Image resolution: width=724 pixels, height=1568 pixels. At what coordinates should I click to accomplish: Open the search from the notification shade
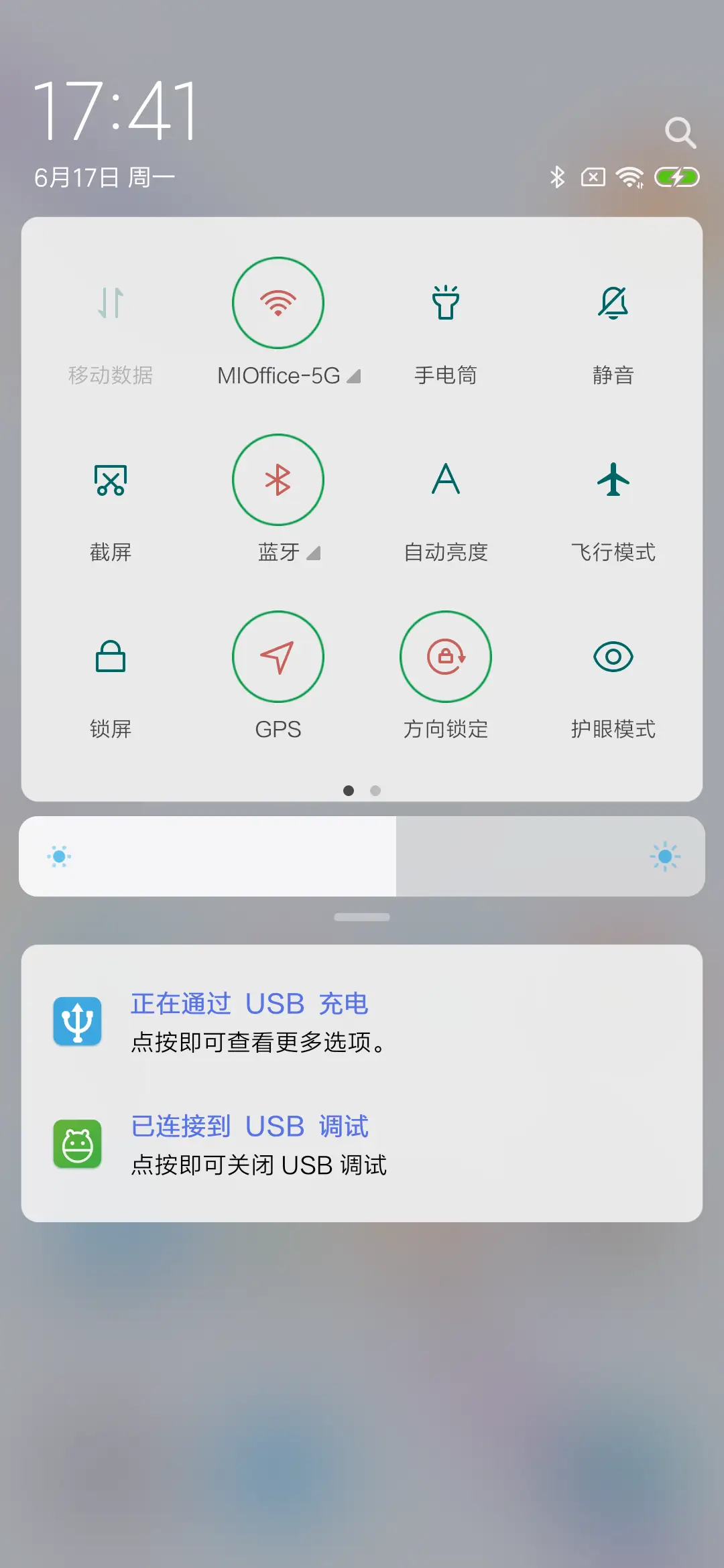[x=681, y=132]
